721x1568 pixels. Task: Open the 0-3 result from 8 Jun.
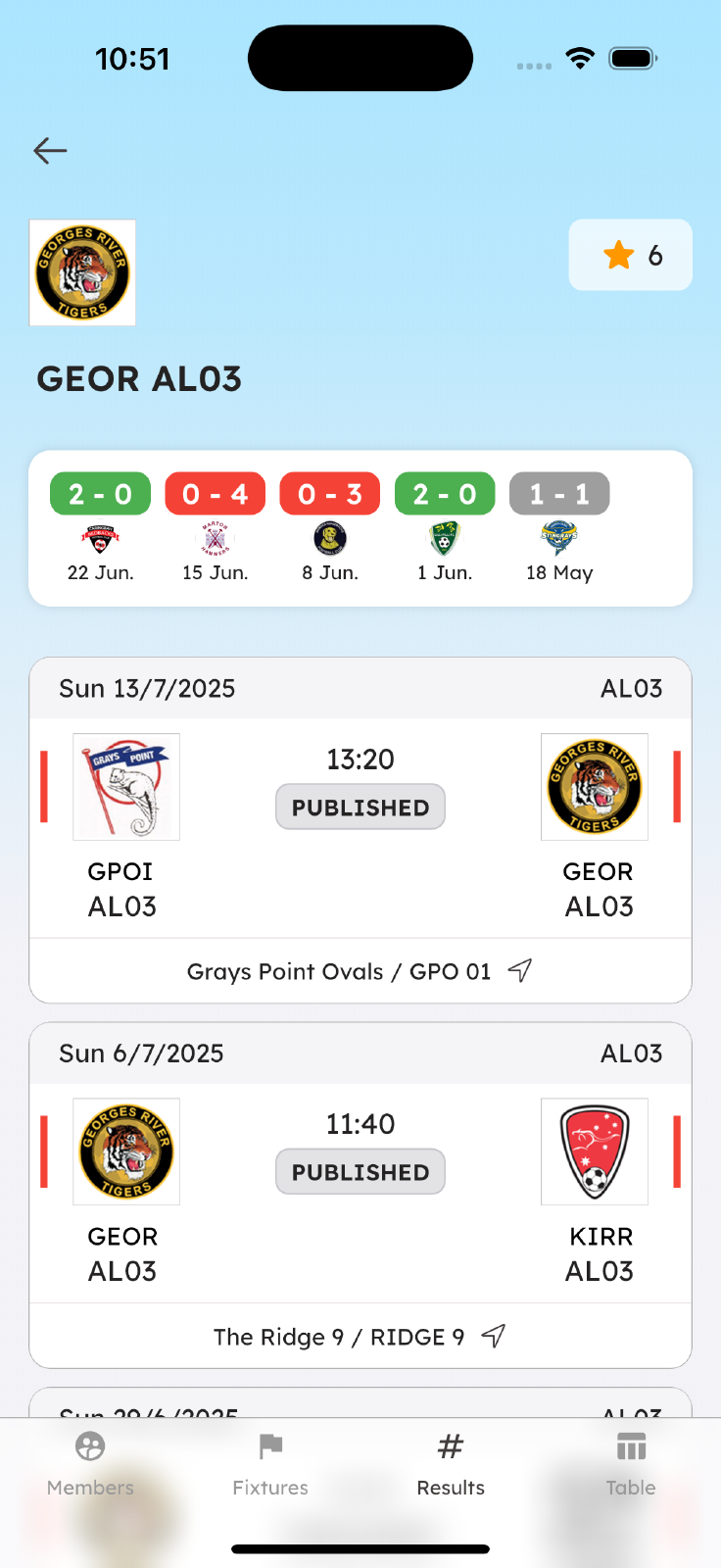(330, 527)
